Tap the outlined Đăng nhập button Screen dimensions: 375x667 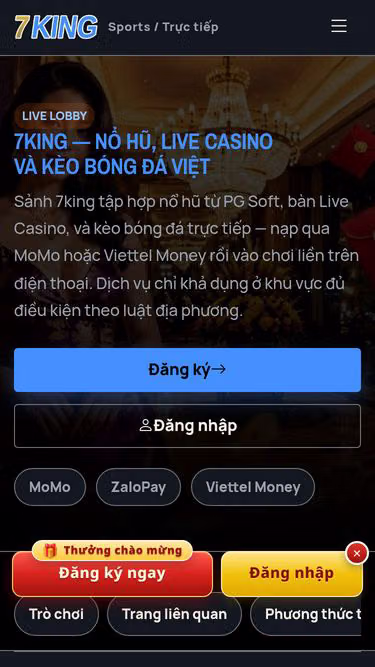click(188, 426)
